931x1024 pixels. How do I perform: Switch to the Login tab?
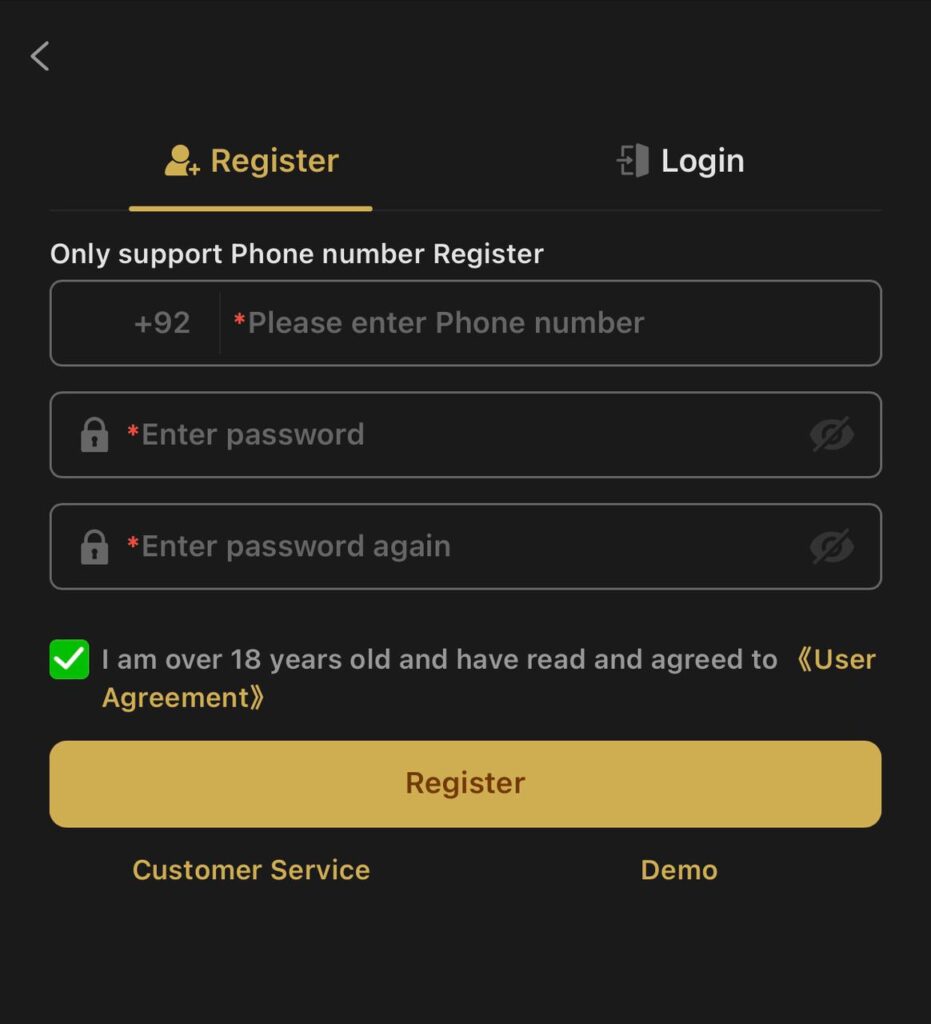(681, 161)
